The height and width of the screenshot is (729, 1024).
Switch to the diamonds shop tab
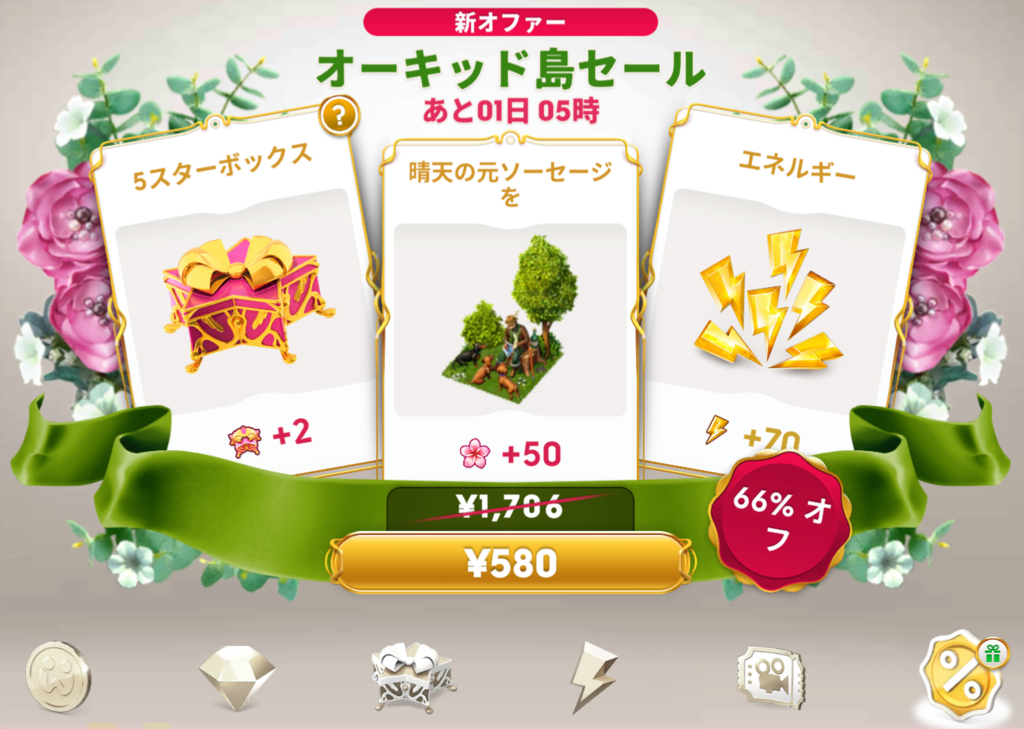[237, 677]
